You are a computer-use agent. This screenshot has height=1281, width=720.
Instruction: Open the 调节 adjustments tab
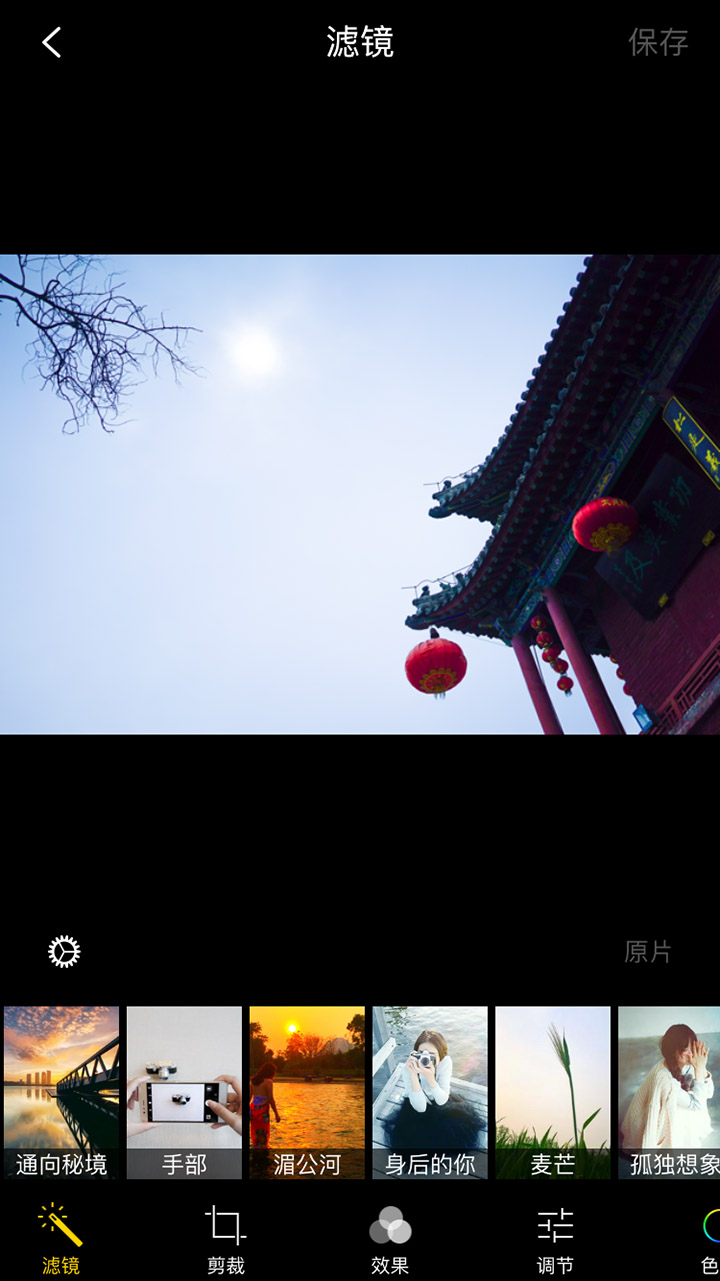click(555, 1240)
